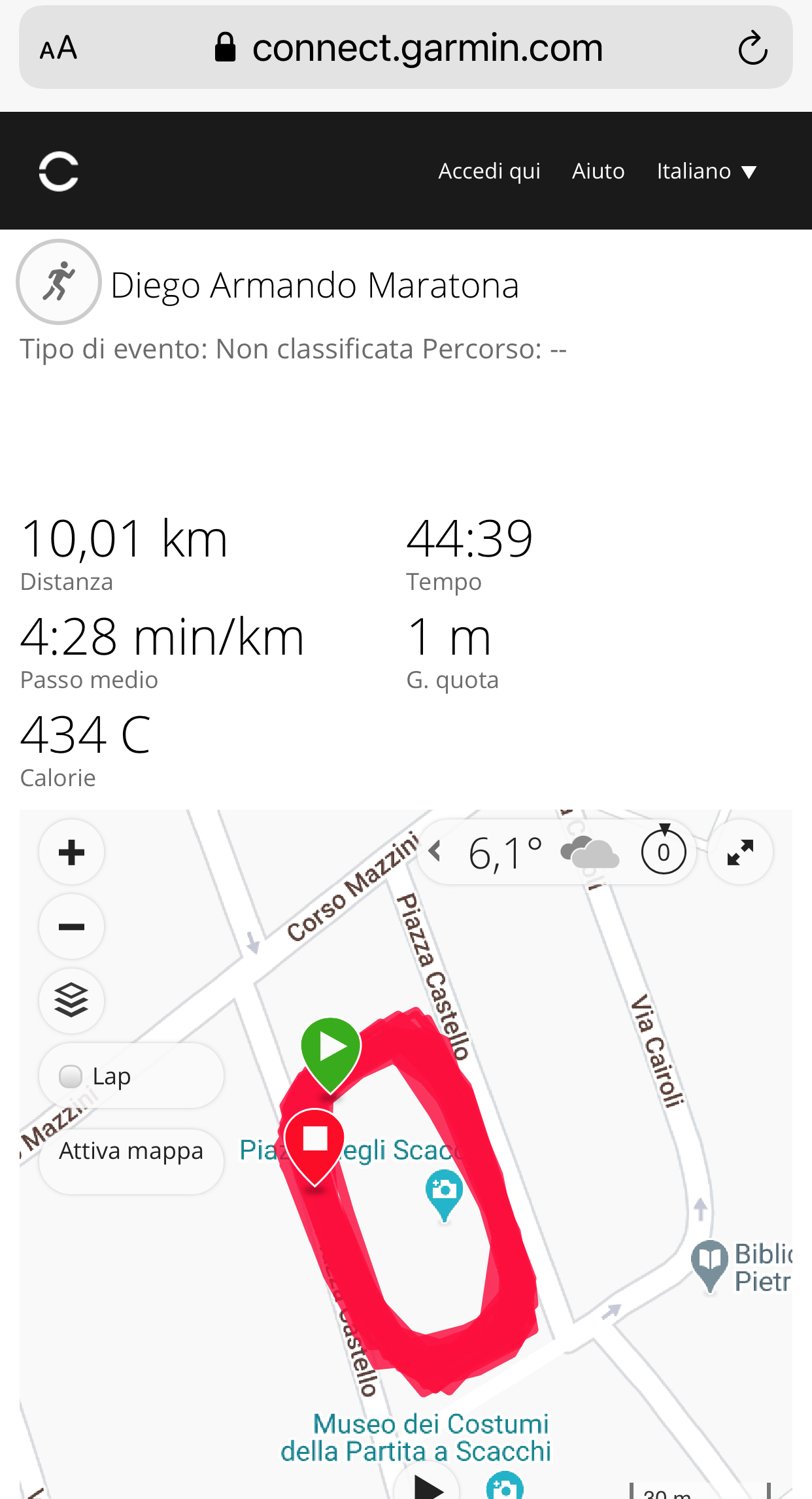Enable the Lap checkbox

(x=71, y=1076)
